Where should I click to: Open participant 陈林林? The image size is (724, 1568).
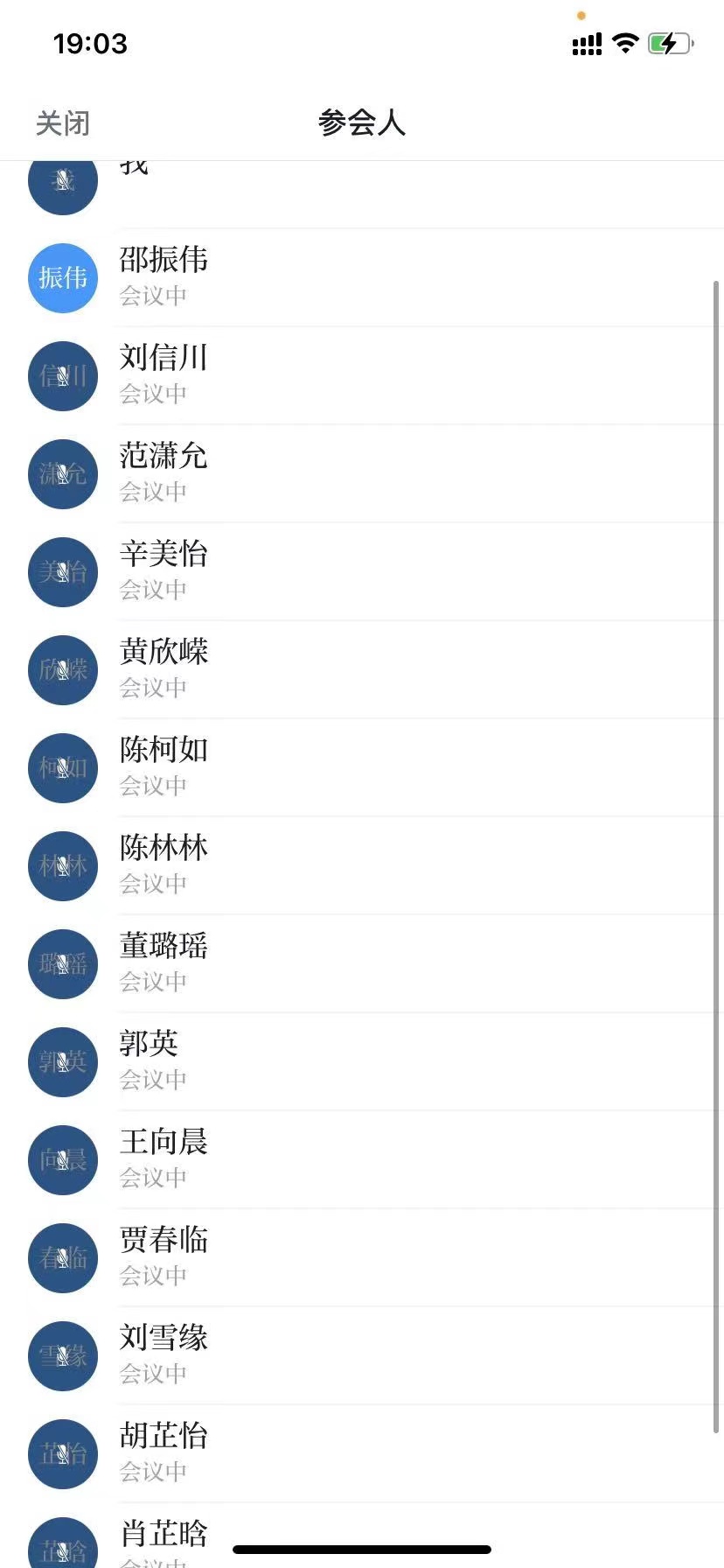(x=164, y=864)
